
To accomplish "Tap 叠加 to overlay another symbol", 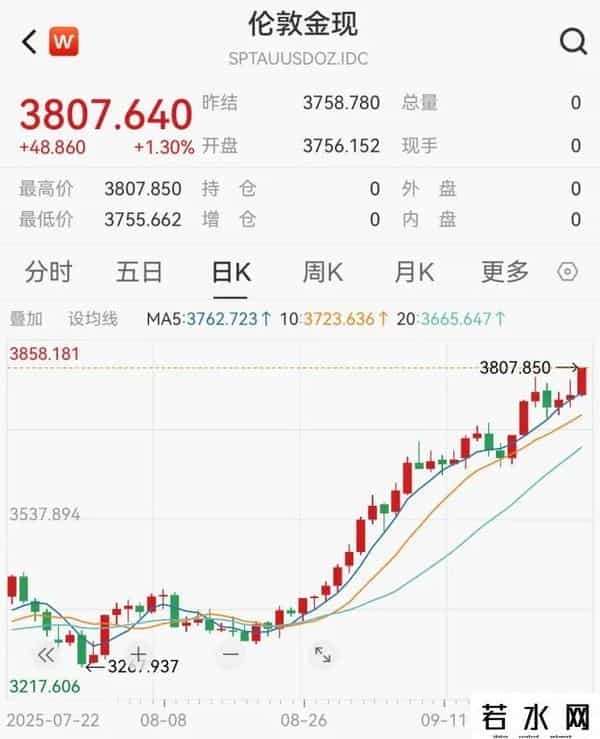I will coord(26,319).
